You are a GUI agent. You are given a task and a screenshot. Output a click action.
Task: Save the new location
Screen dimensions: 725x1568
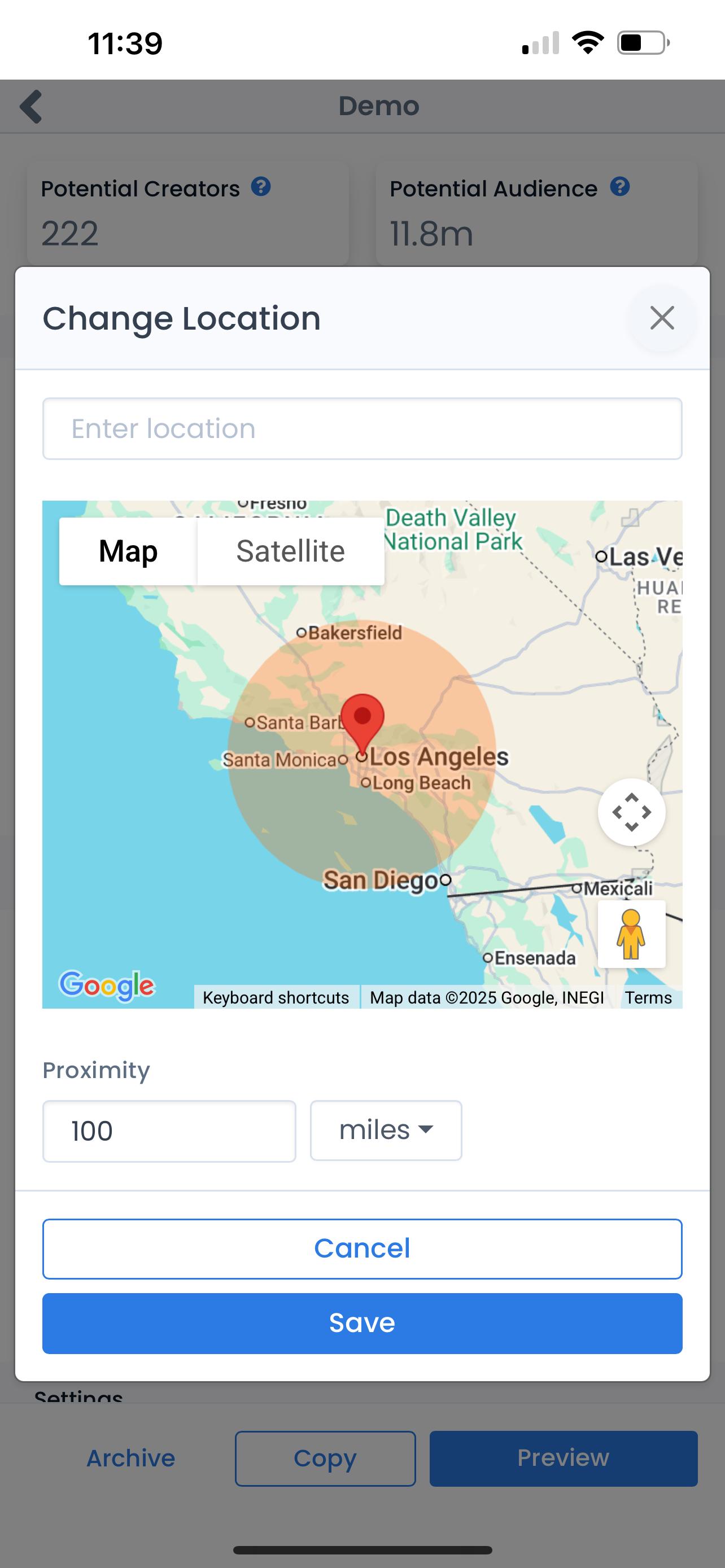(x=362, y=1323)
